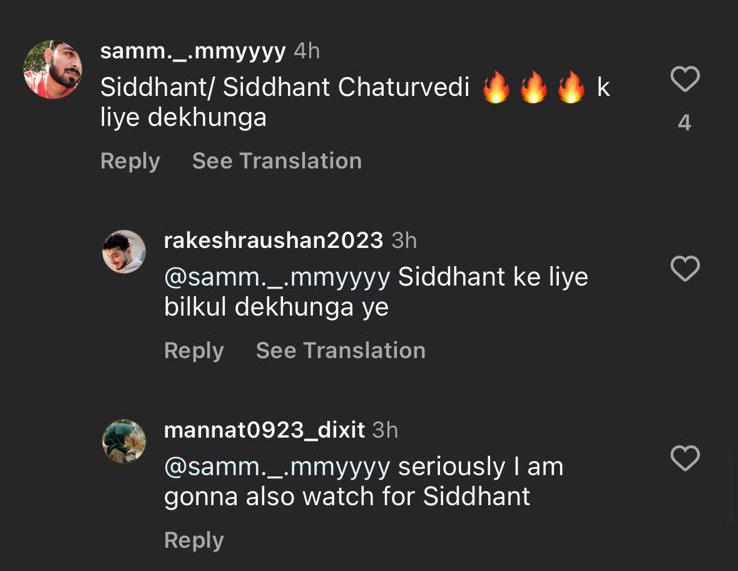Like samm._.mmyyyy's comment
This screenshot has width=738, height=571.
pyautogui.click(x=684, y=79)
